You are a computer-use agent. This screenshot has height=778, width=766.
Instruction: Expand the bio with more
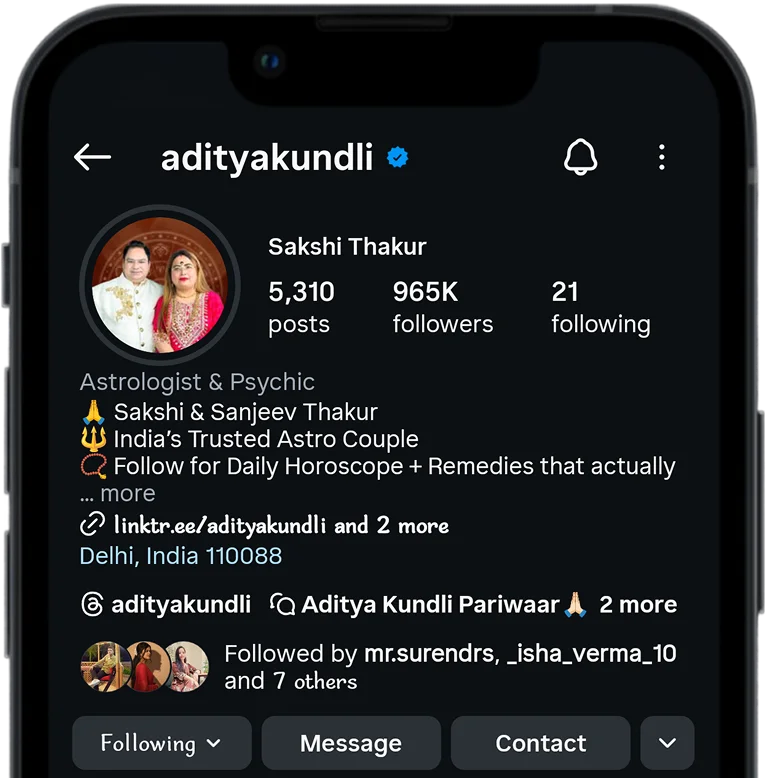128,493
